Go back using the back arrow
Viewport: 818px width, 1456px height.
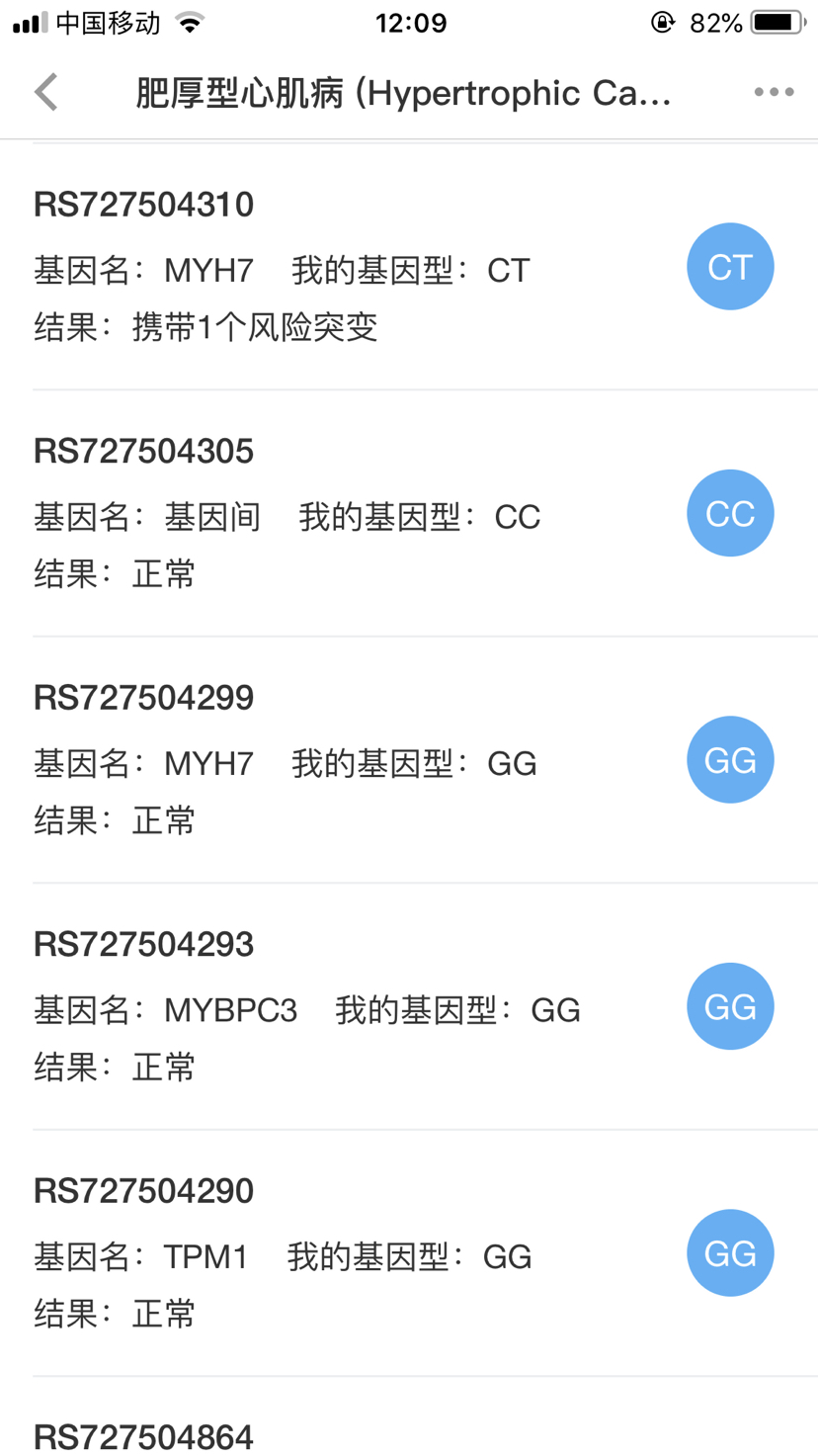(46, 92)
